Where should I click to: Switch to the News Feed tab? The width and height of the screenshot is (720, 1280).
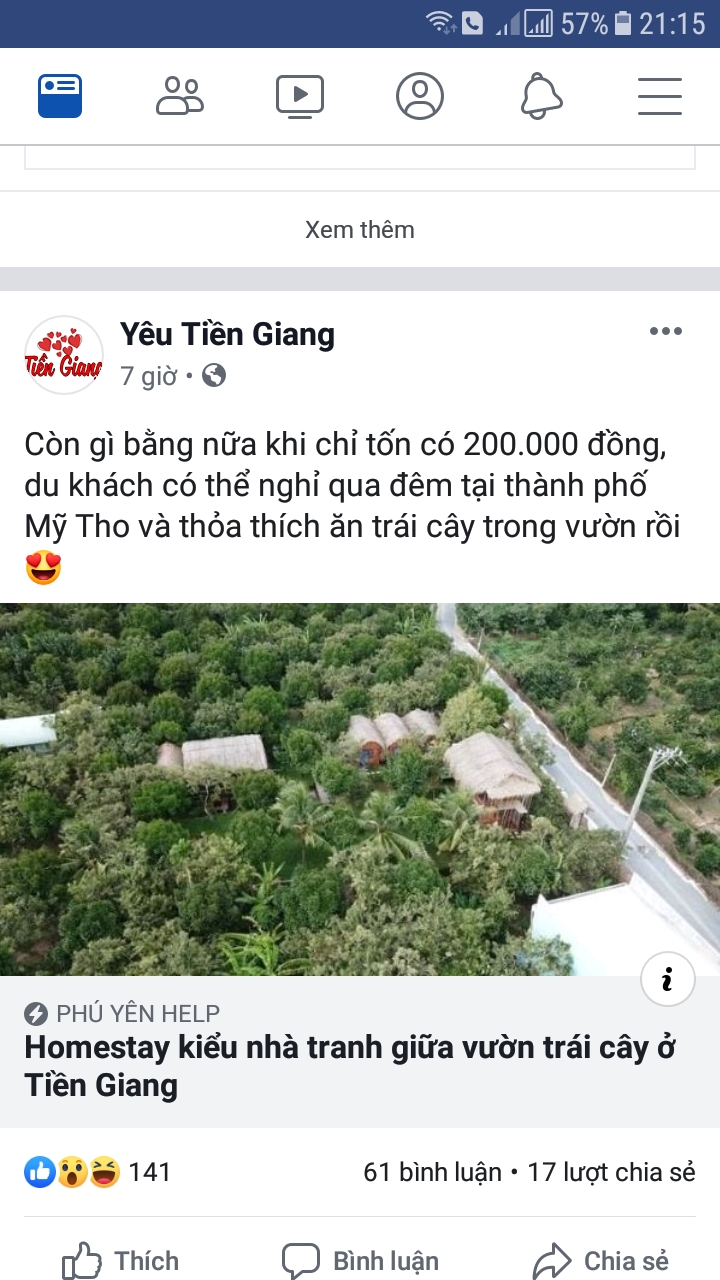[x=60, y=97]
